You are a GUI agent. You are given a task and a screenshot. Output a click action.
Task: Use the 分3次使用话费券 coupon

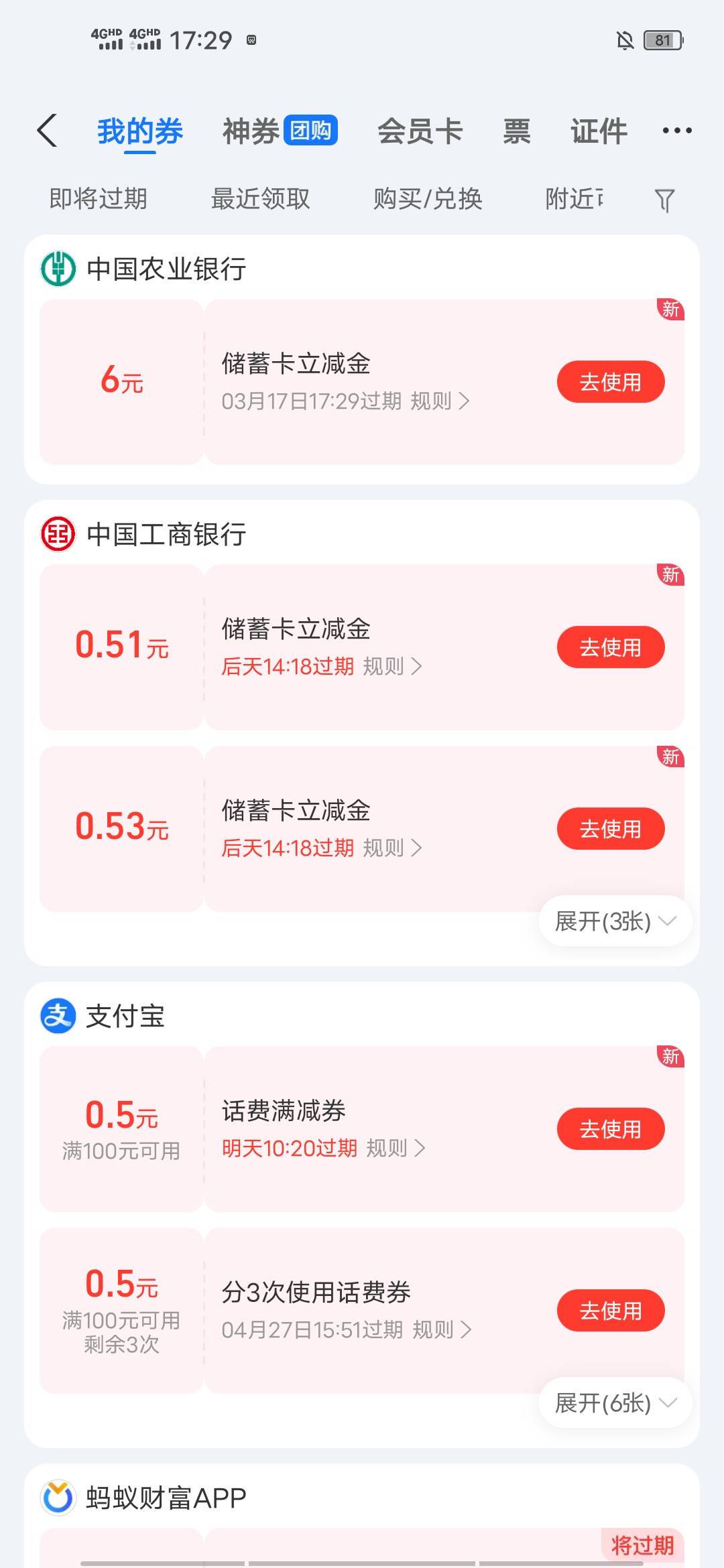pos(611,1311)
